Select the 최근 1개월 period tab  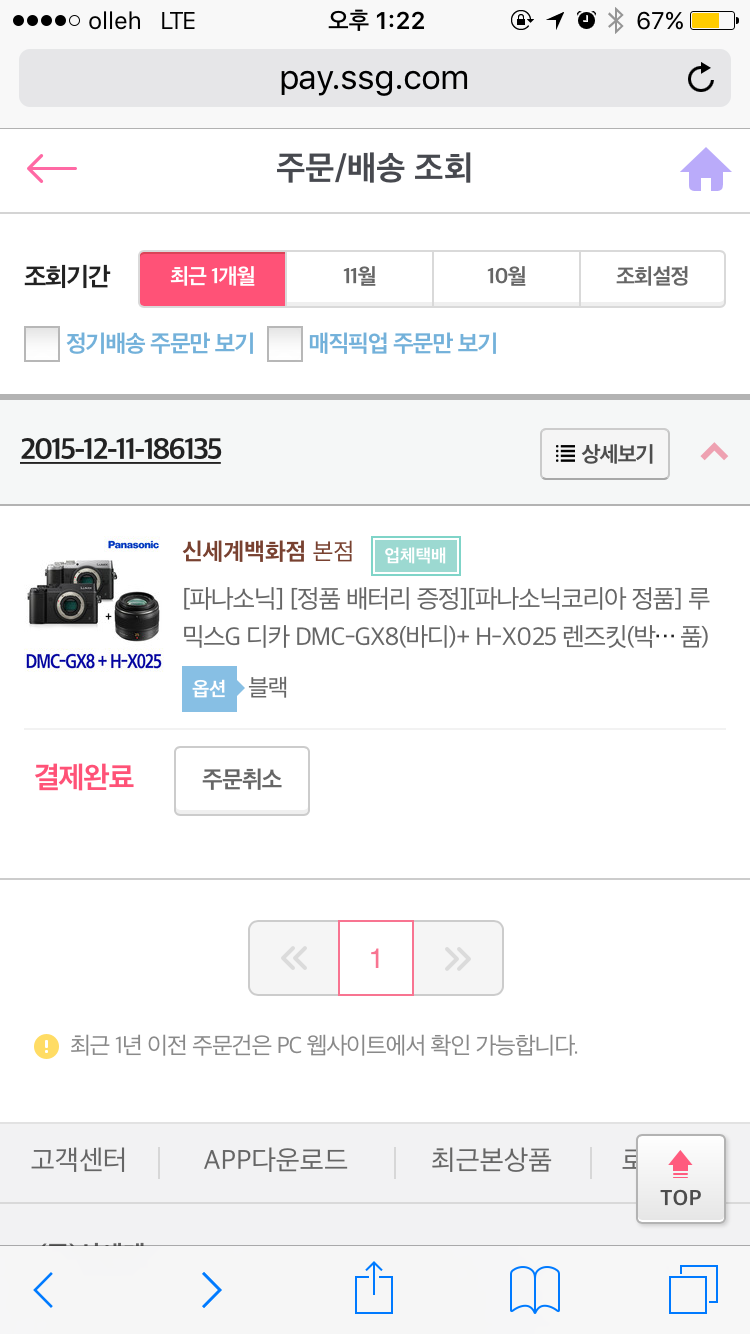click(x=213, y=277)
